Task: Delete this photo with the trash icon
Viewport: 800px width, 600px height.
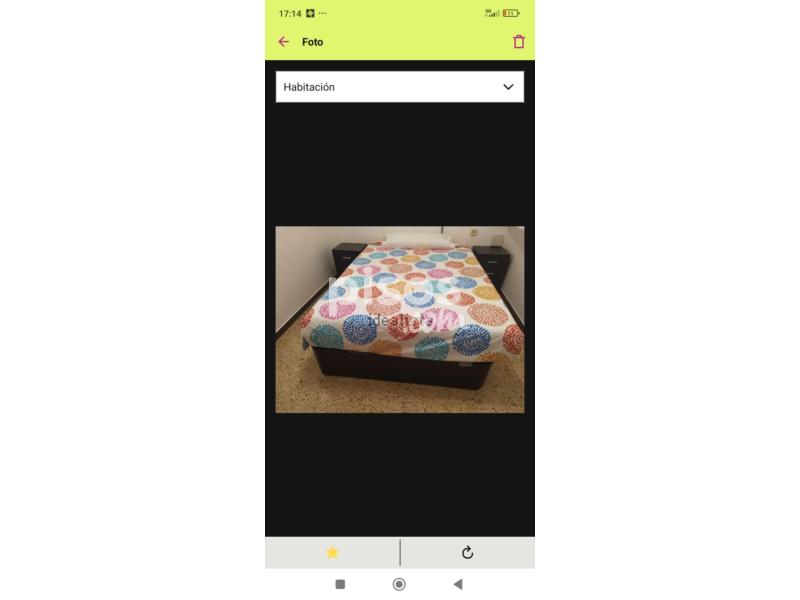Action: (518, 42)
